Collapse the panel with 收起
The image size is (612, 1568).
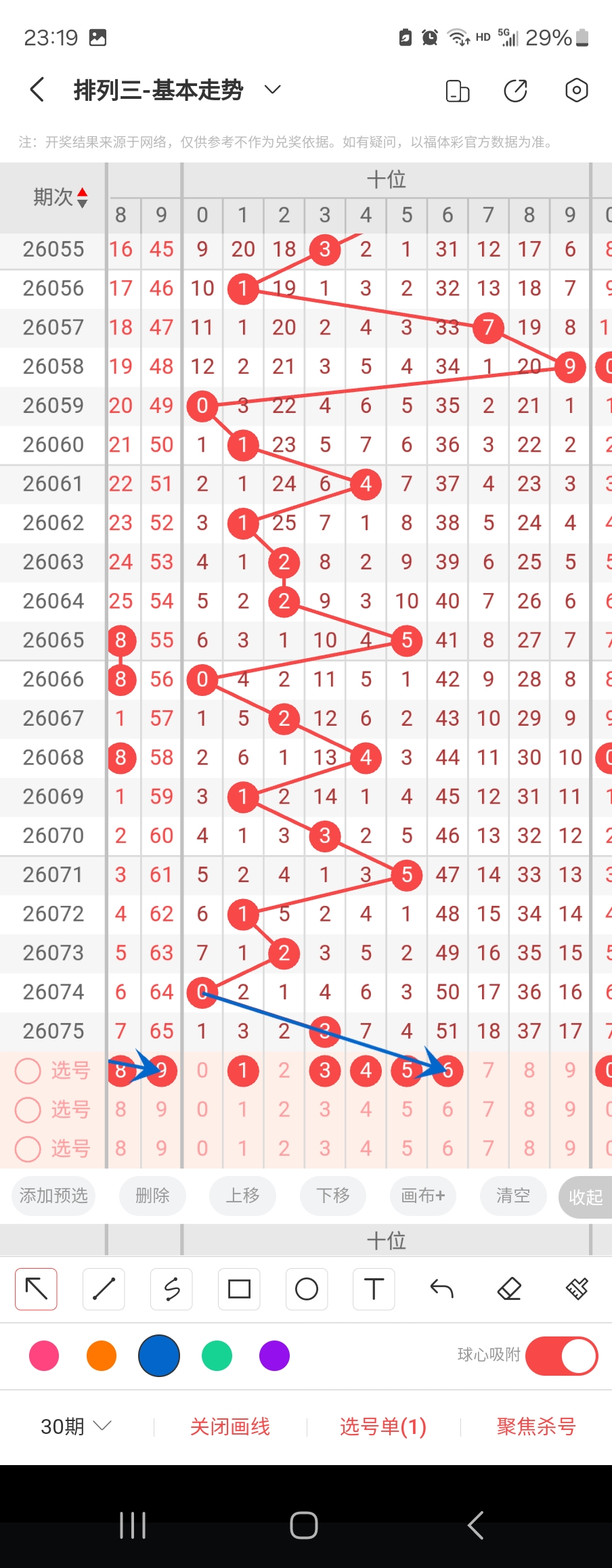pyautogui.click(x=585, y=1197)
